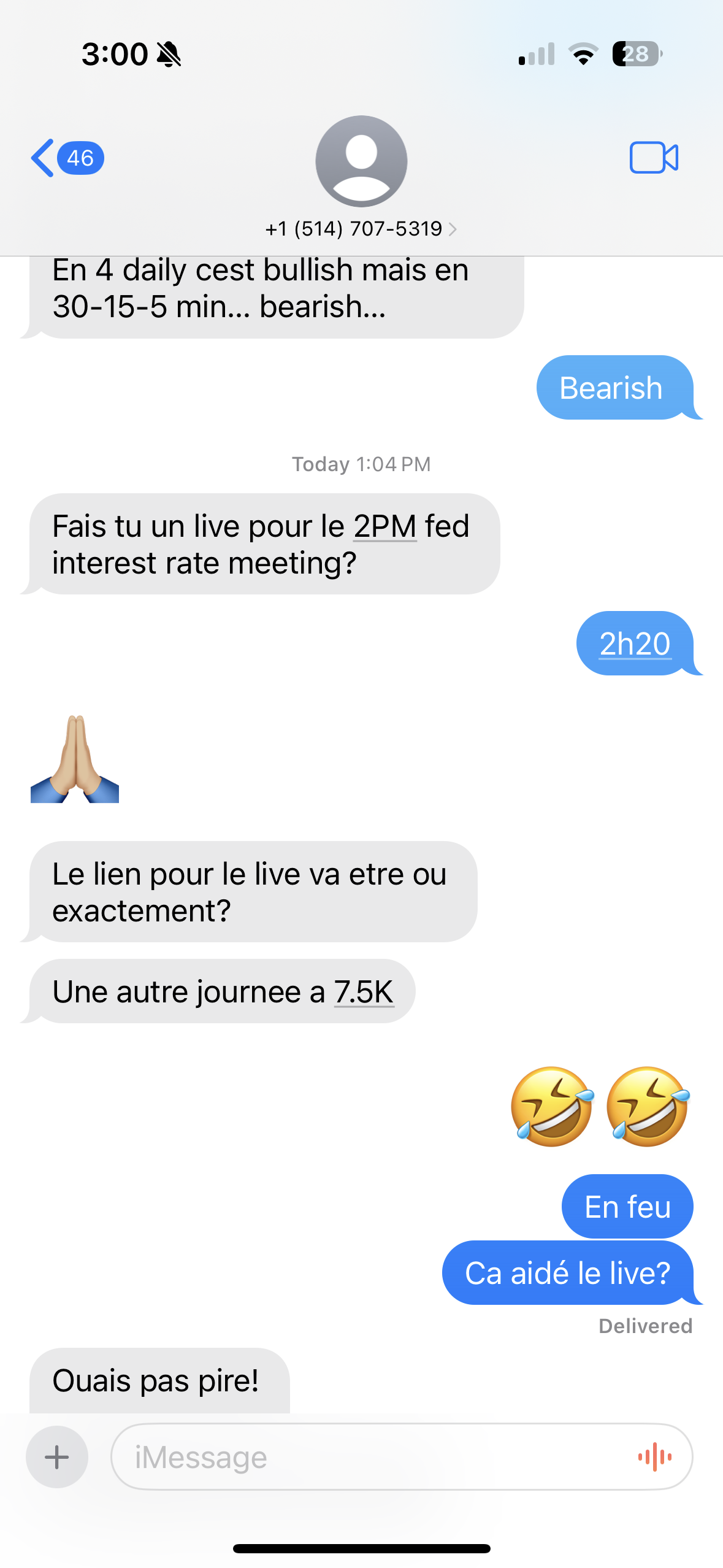Record an audio message

pyautogui.click(x=654, y=1457)
